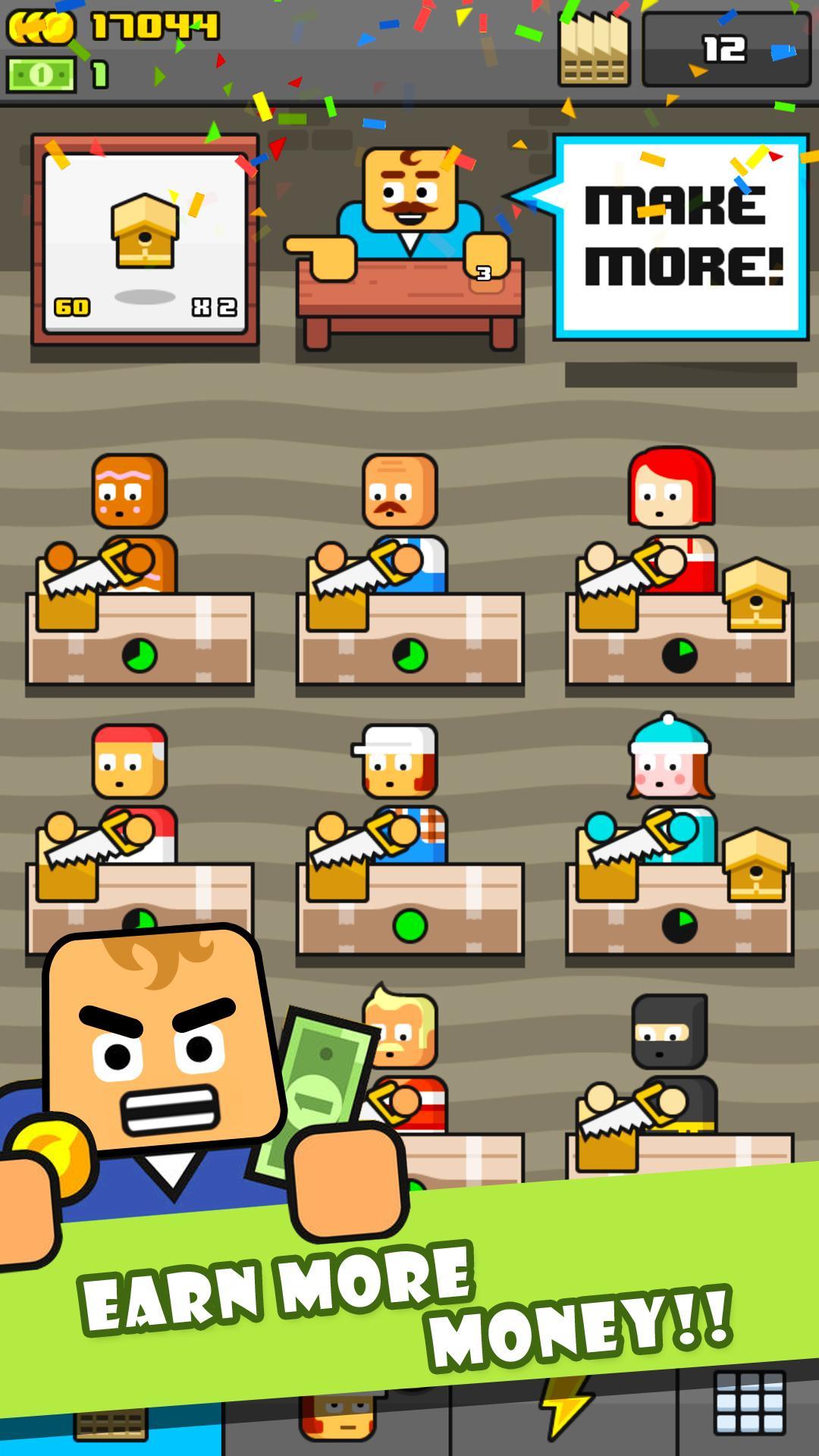Tap the pie timer on the red-haired worker's bench
This screenshot has width=819, height=1456.
tap(679, 656)
